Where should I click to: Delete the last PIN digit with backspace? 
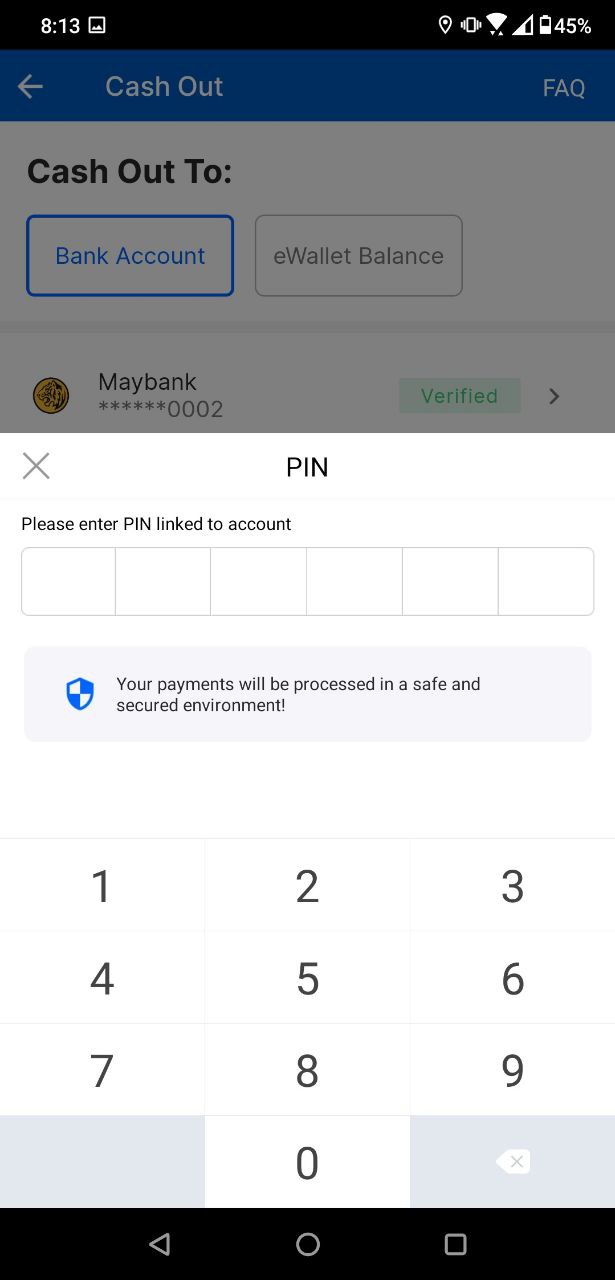point(512,1162)
